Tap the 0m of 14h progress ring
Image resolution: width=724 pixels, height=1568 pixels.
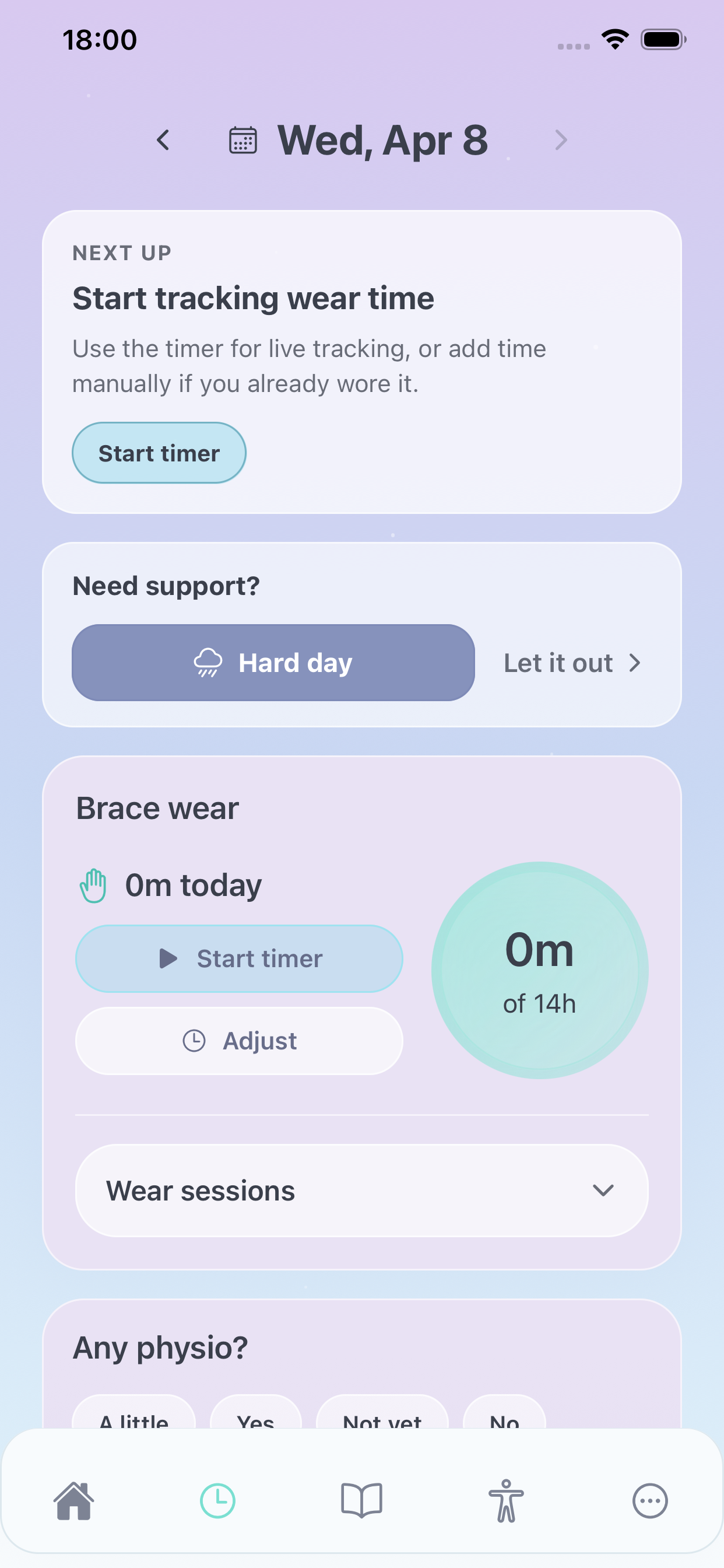(x=540, y=970)
